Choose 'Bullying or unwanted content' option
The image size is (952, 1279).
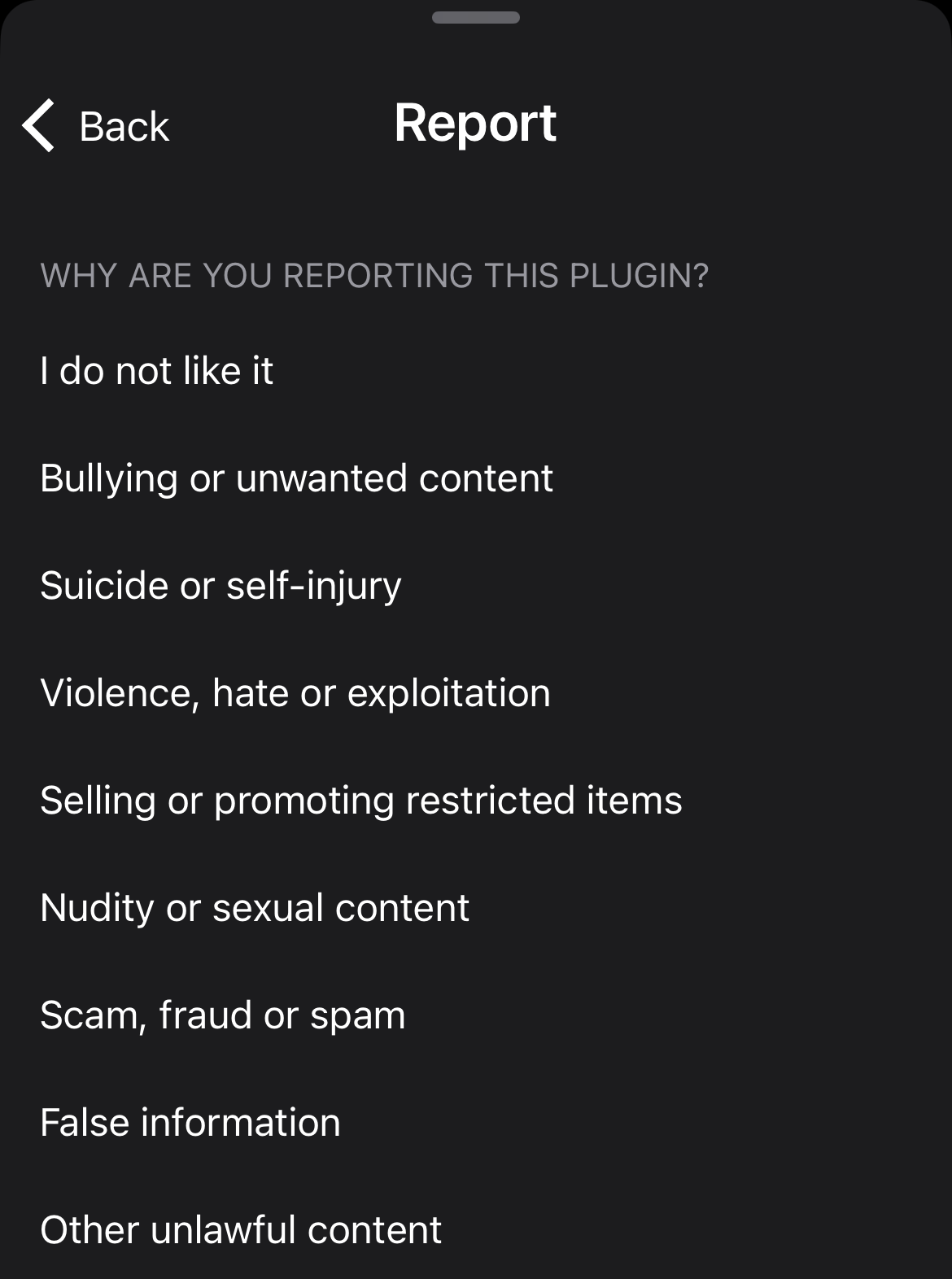pyautogui.click(x=296, y=478)
